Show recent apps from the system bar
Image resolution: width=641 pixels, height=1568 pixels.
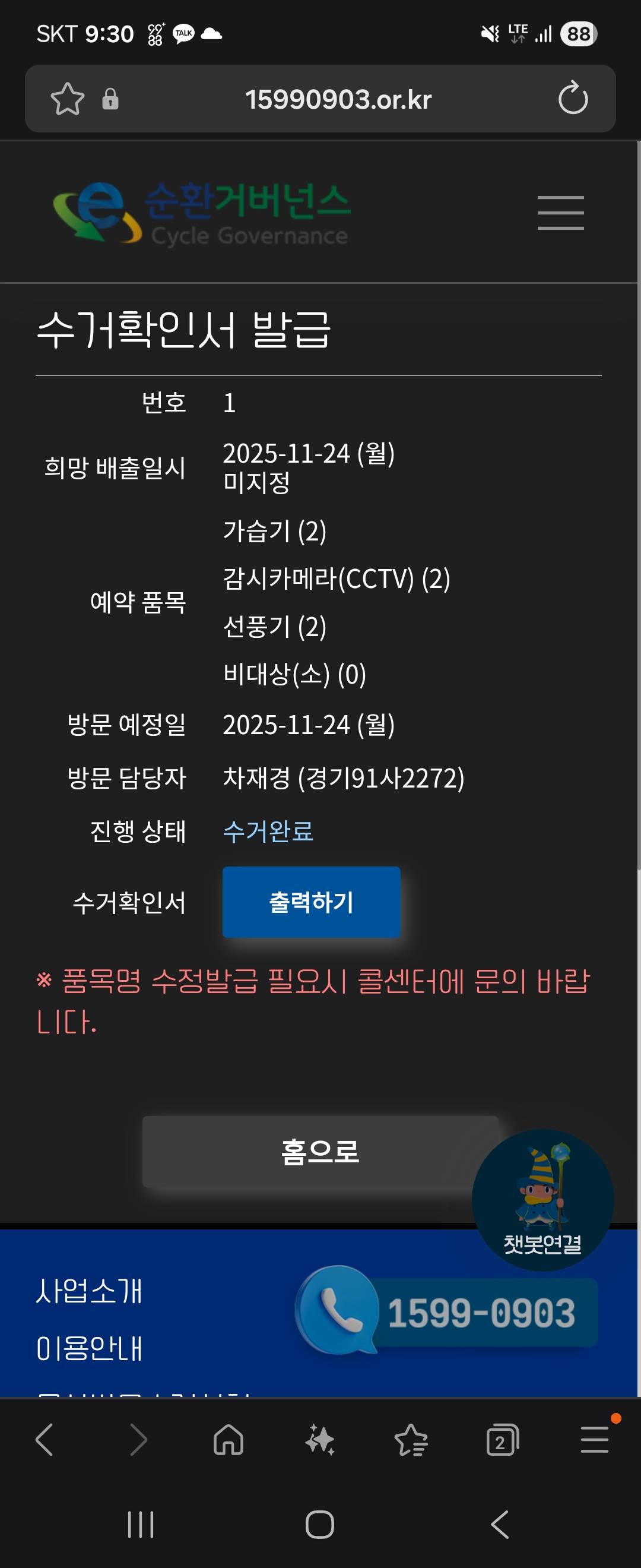(x=140, y=1524)
